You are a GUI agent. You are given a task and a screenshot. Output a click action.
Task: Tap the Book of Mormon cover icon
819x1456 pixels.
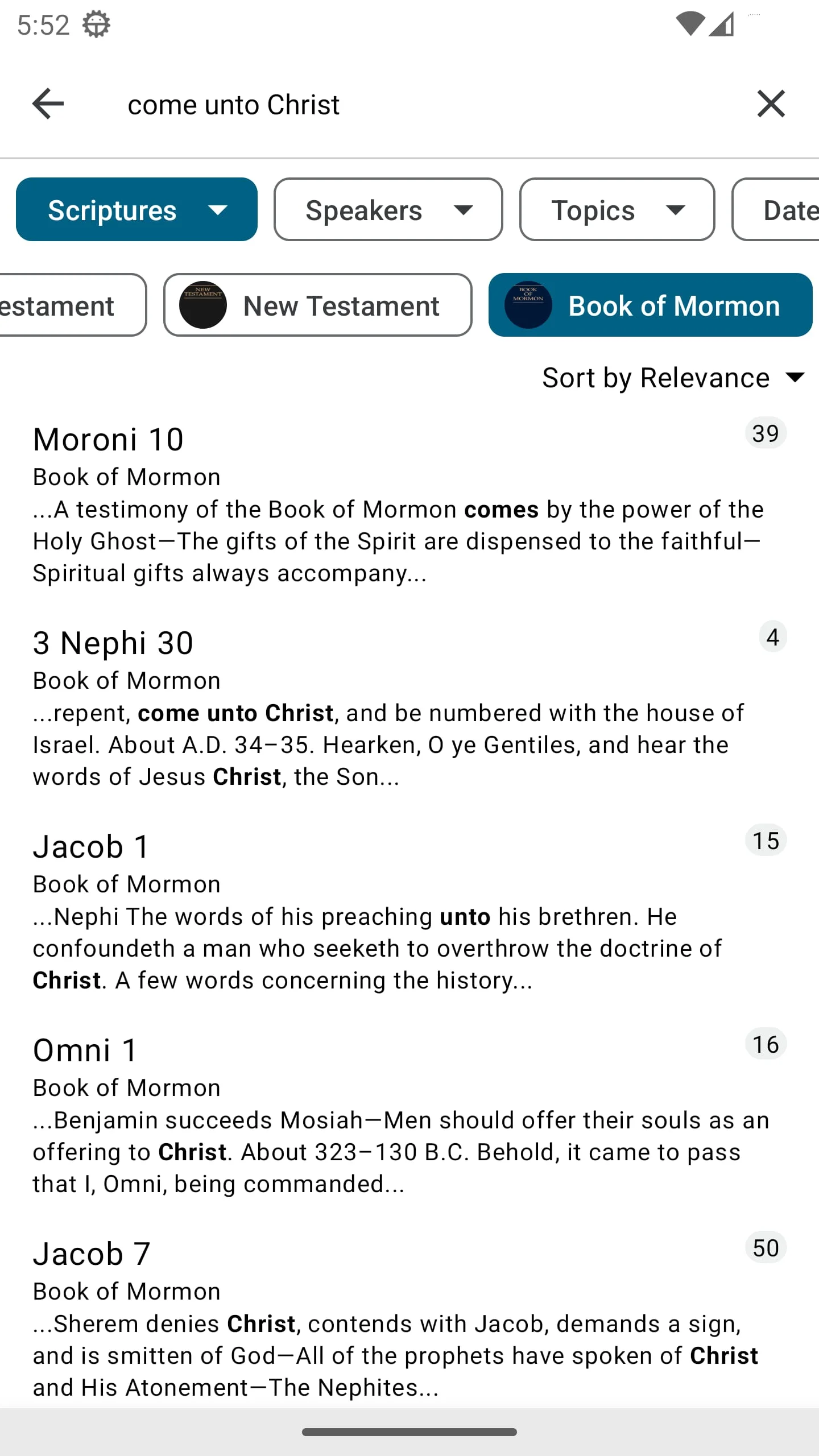(x=528, y=305)
